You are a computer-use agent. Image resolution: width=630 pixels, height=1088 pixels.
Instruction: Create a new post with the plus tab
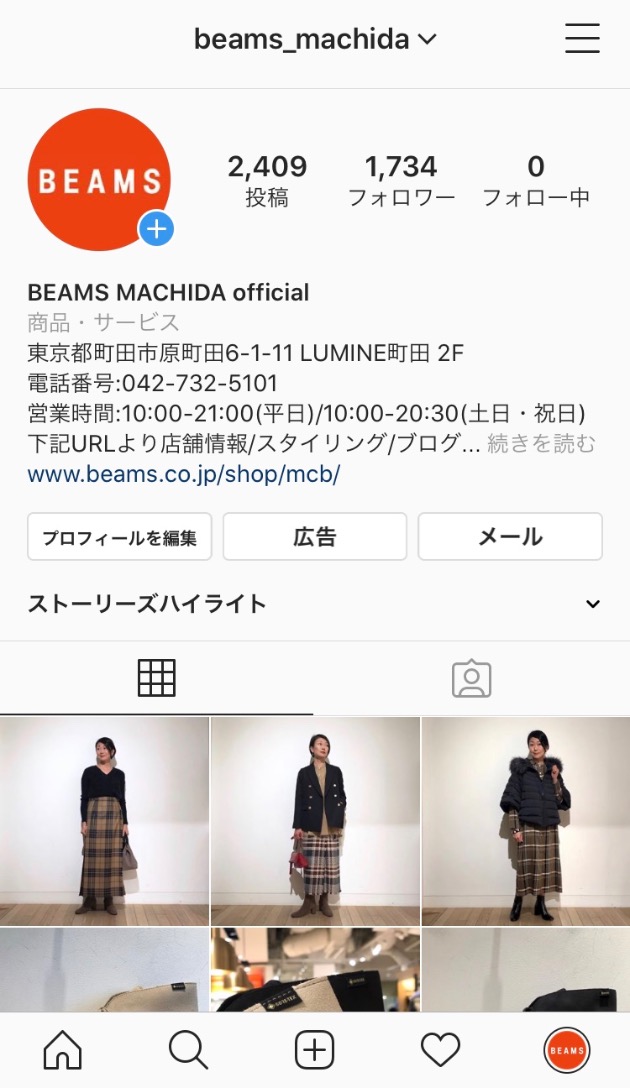tap(314, 1050)
